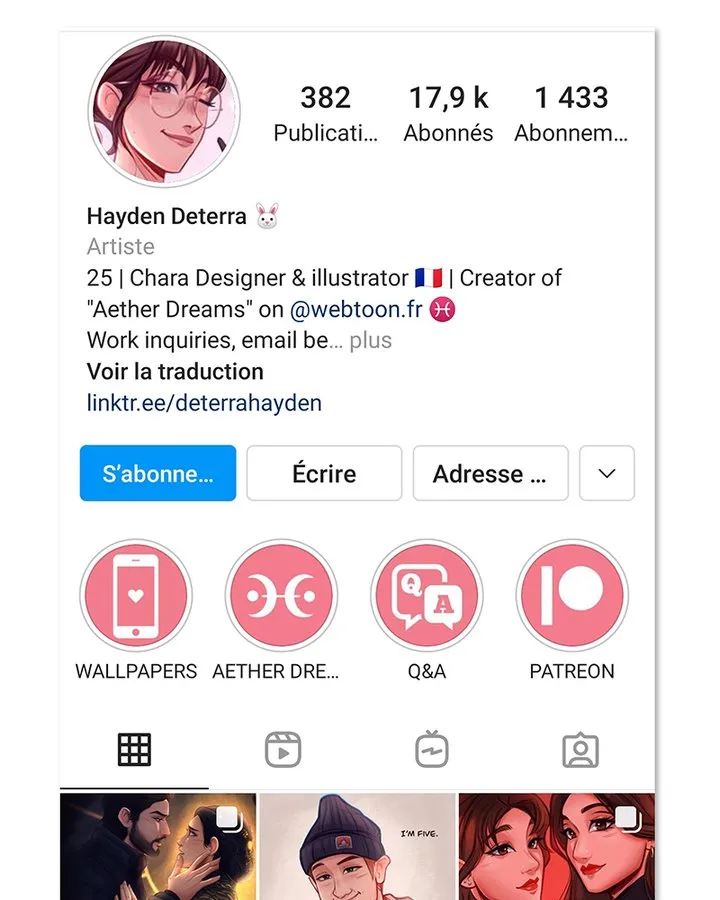Viewport: 720px width, 900px height.
Task: View the 1 433 Abonnements list
Action: pyautogui.click(x=571, y=114)
